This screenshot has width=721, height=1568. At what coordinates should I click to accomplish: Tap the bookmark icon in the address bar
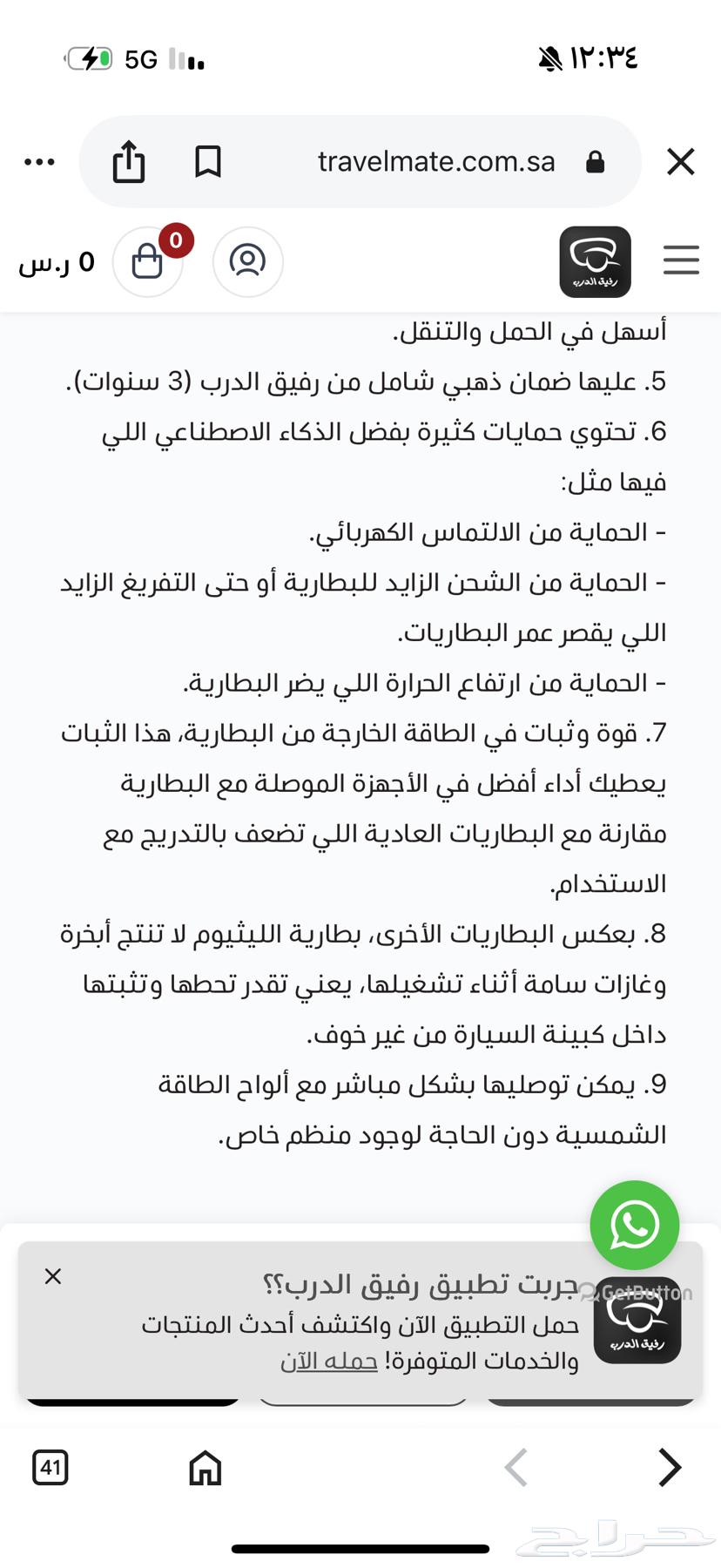coord(209,161)
